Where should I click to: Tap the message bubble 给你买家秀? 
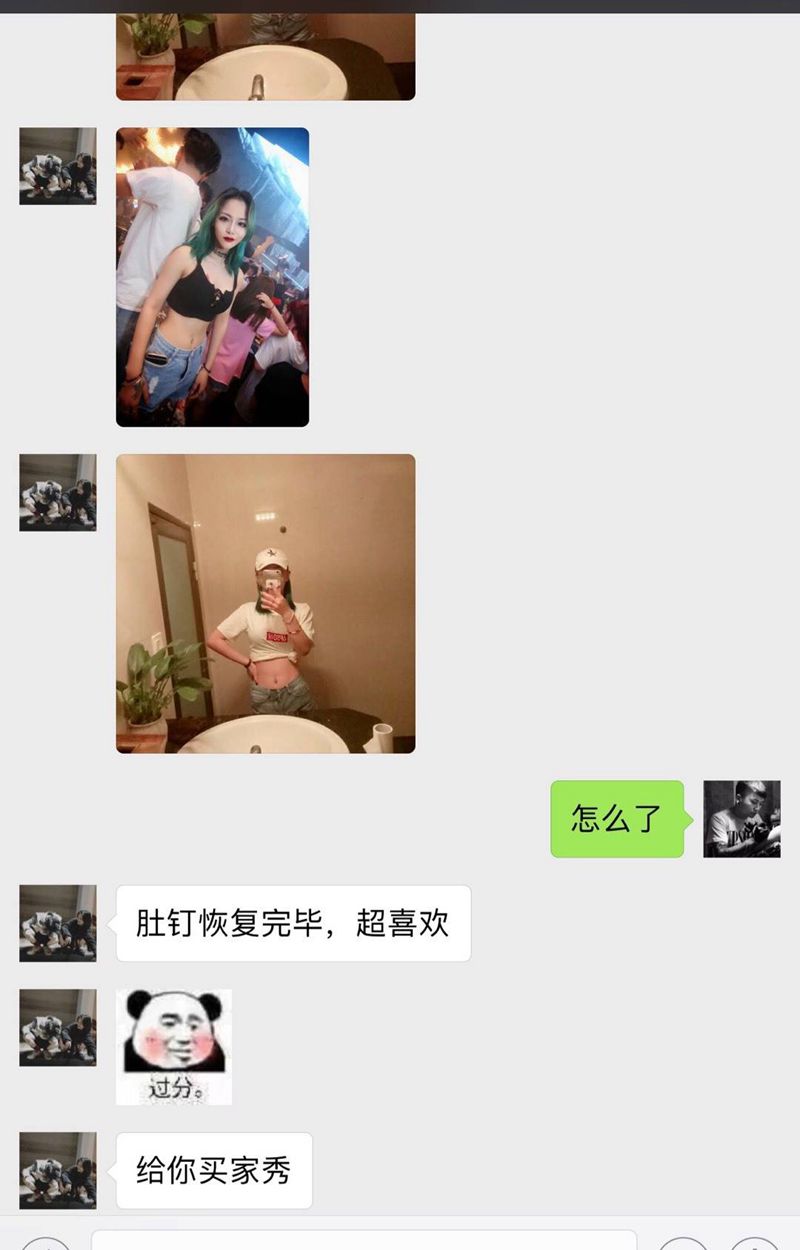pyautogui.click(x=214, y=1170)
